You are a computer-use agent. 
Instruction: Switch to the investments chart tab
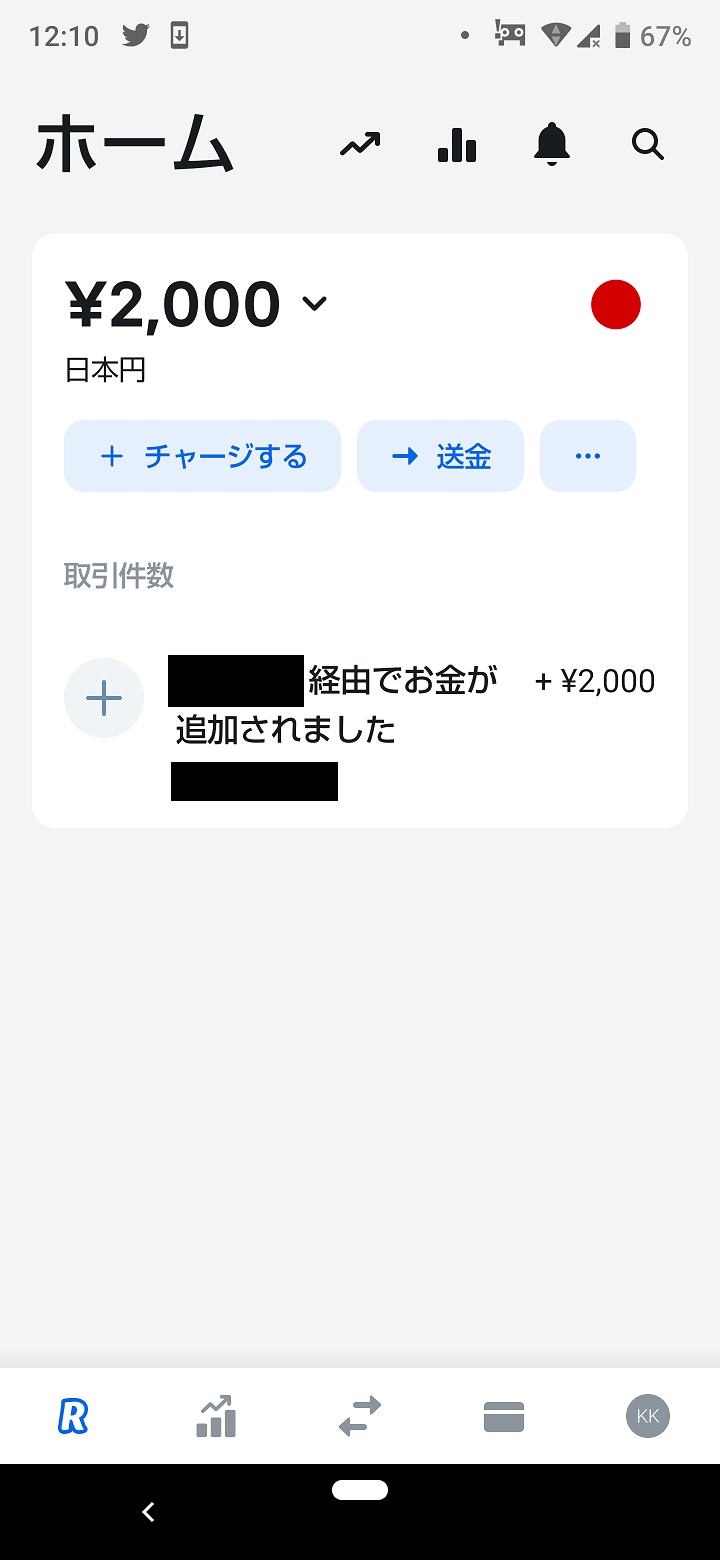tap(216, 1416)
